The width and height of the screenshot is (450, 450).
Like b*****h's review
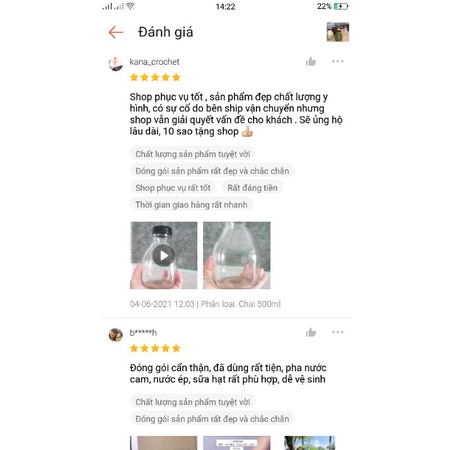311,332
